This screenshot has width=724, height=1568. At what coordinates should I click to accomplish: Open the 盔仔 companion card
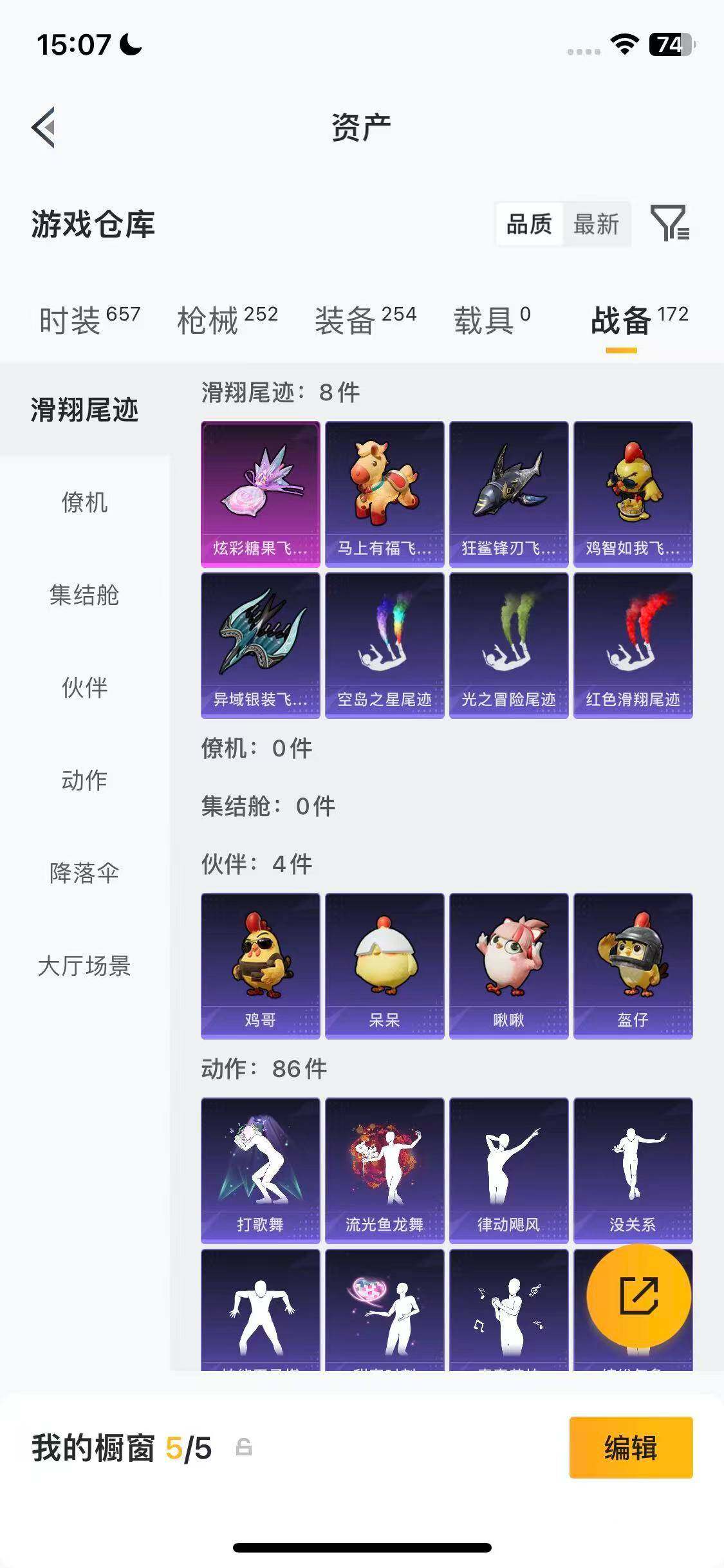(x=633, y=966)
